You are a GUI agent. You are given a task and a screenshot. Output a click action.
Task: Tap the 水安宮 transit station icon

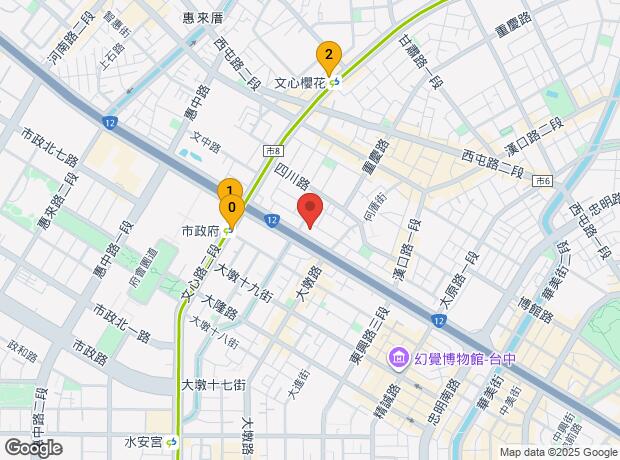[x=172, y=442]
